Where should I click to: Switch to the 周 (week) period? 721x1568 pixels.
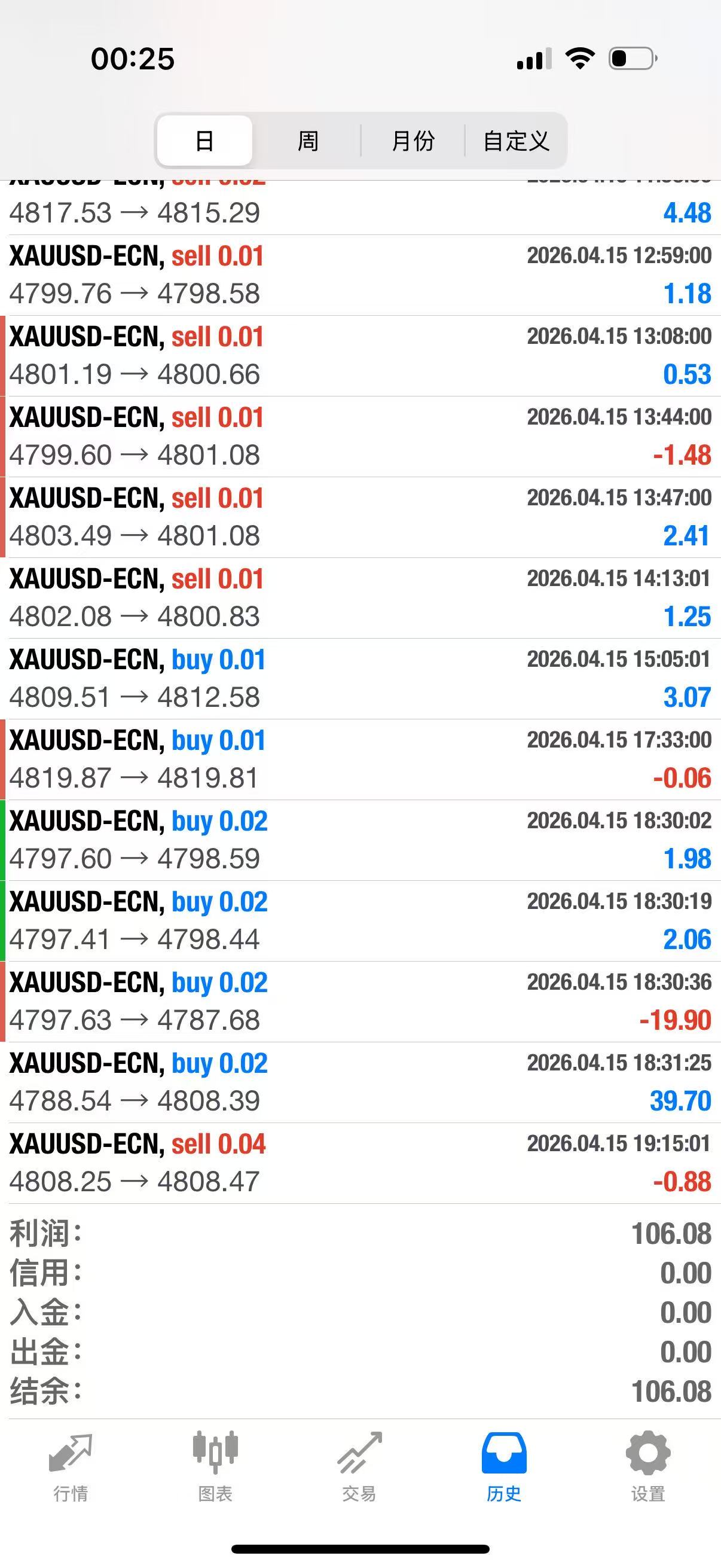pyautogui.click(x=307, y=141)
